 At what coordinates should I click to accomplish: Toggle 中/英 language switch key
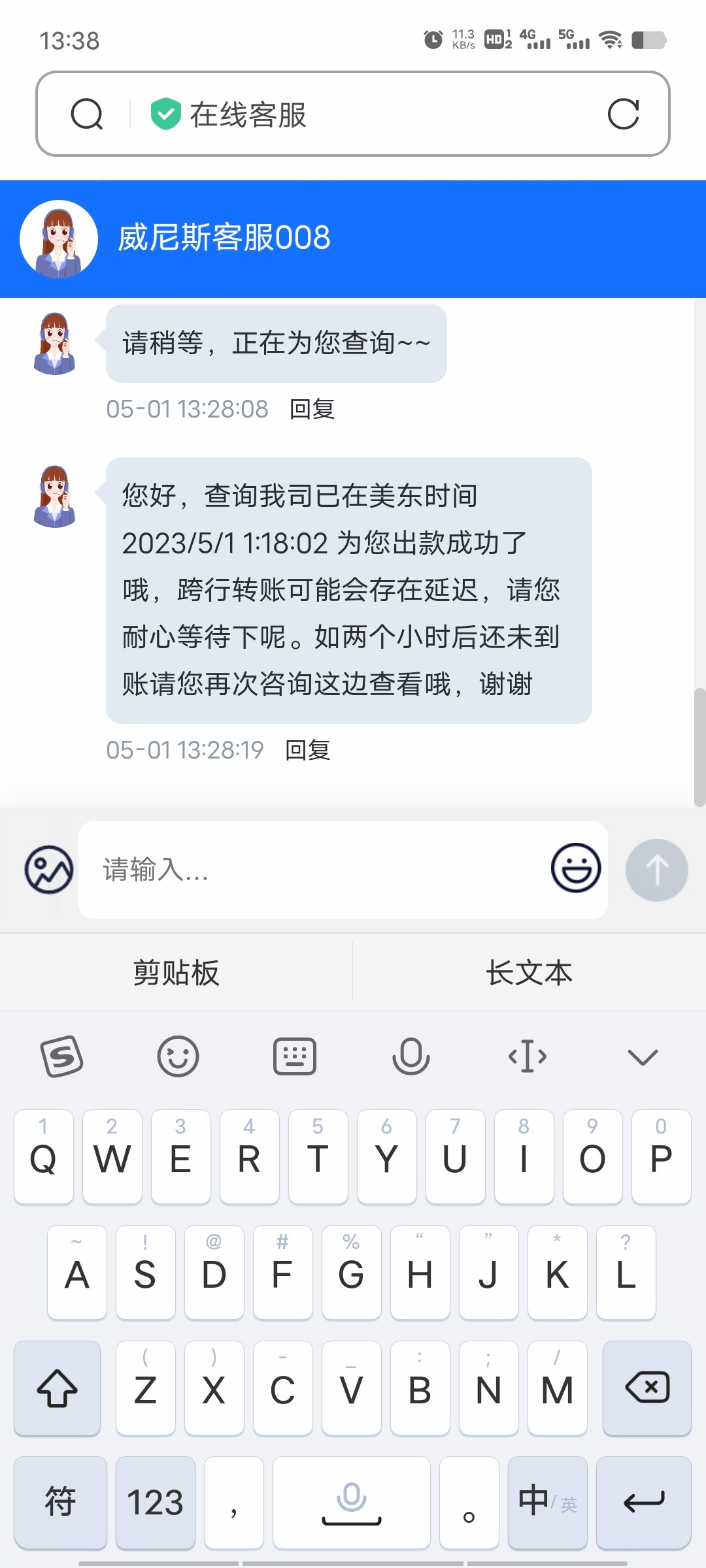pyautogui.click(x=547, y=1503)
